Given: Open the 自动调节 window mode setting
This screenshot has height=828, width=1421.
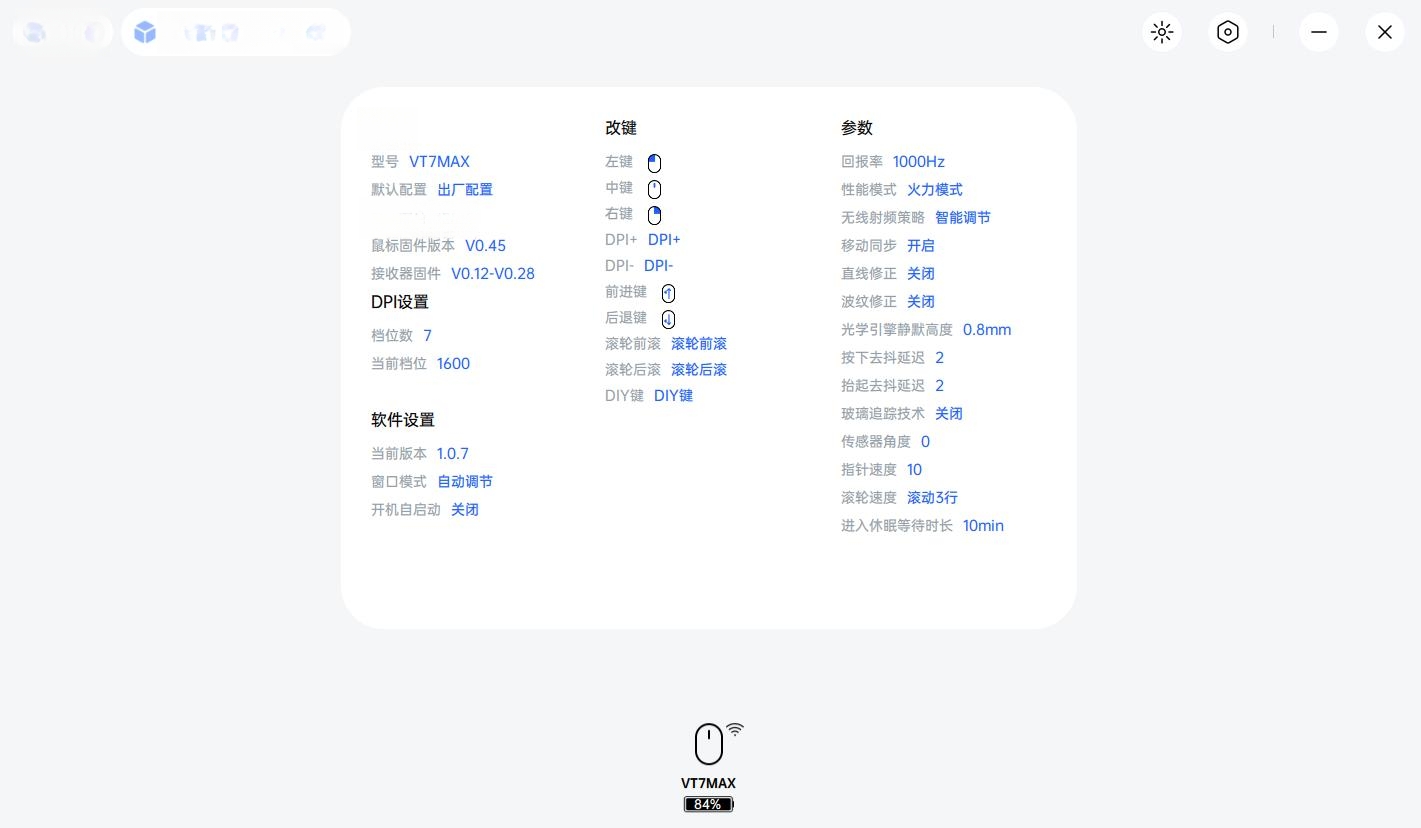Looking at the screenshot, I should pos(465,481).
